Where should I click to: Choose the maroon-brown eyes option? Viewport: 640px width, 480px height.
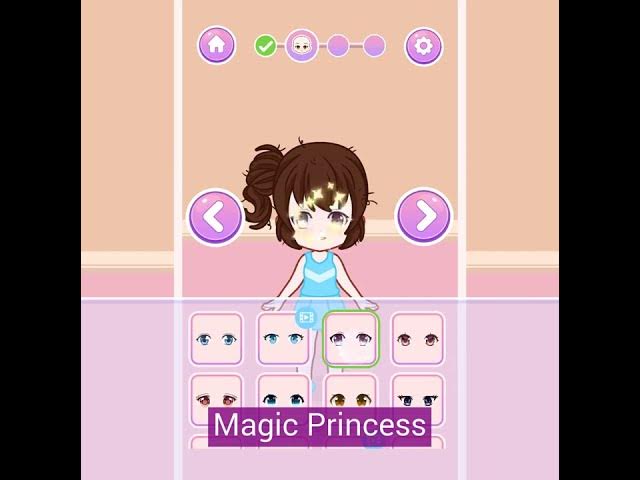(x=417, y=340)
